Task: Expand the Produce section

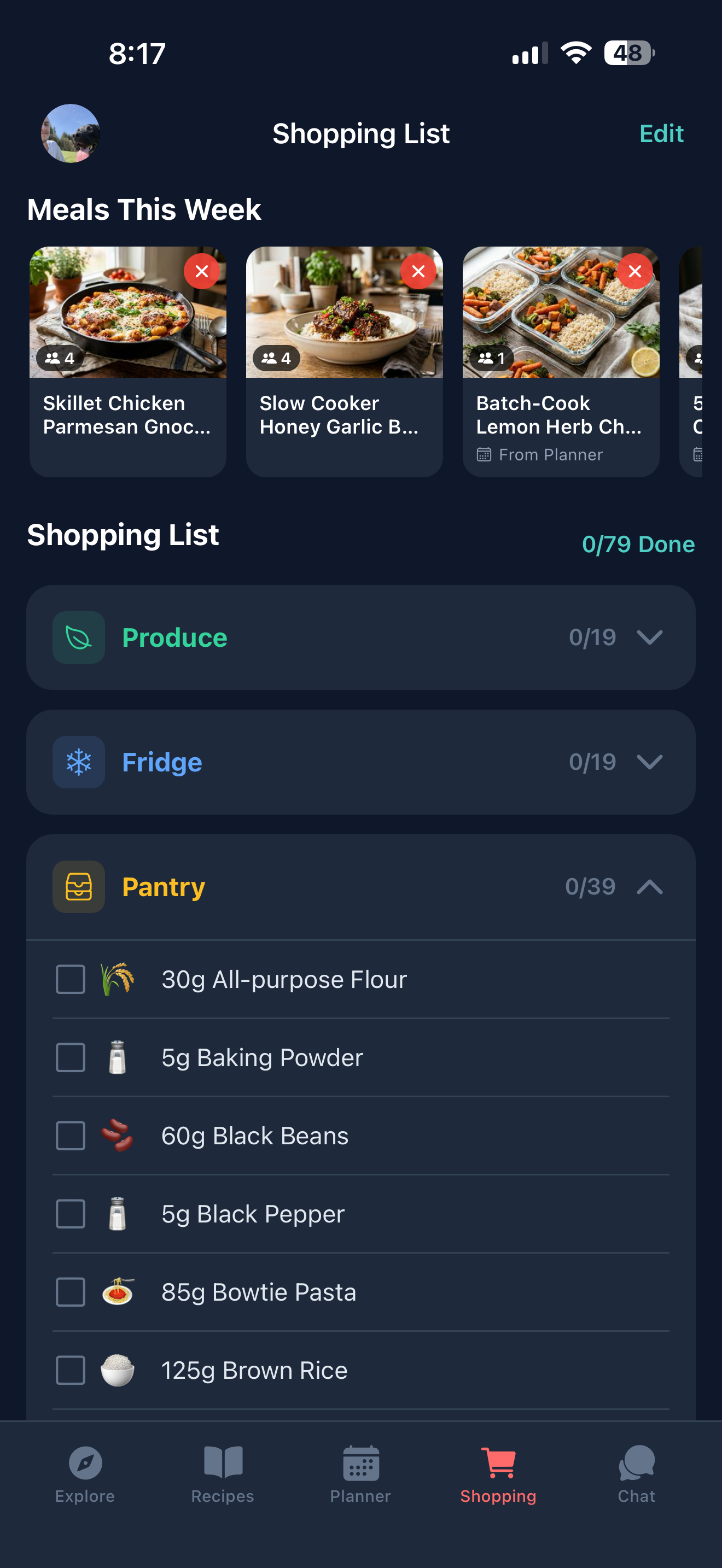Action: [x=650, y=637]
